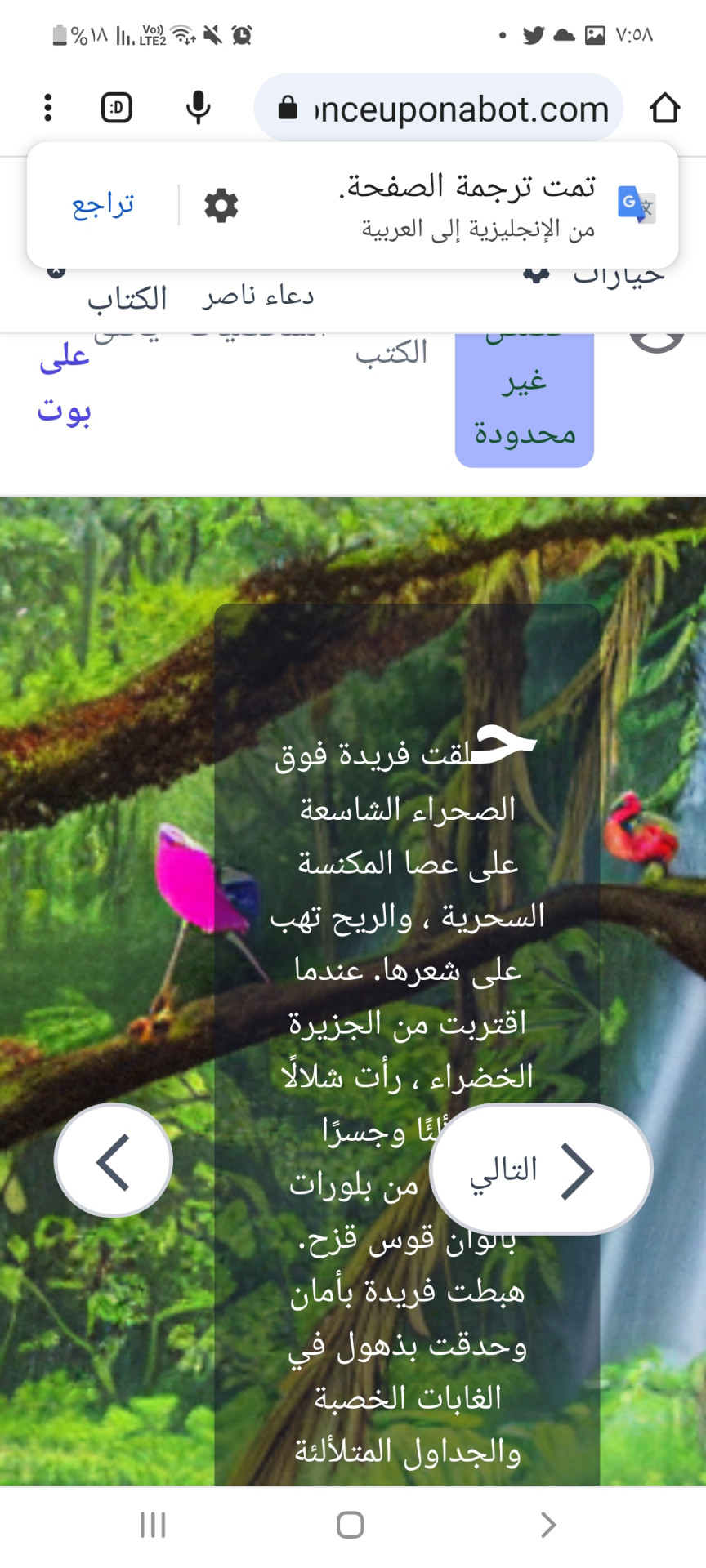This screenshot has height=1568, width=706.
Task: Go back to the previous story page
Action: coord(114,1160)
